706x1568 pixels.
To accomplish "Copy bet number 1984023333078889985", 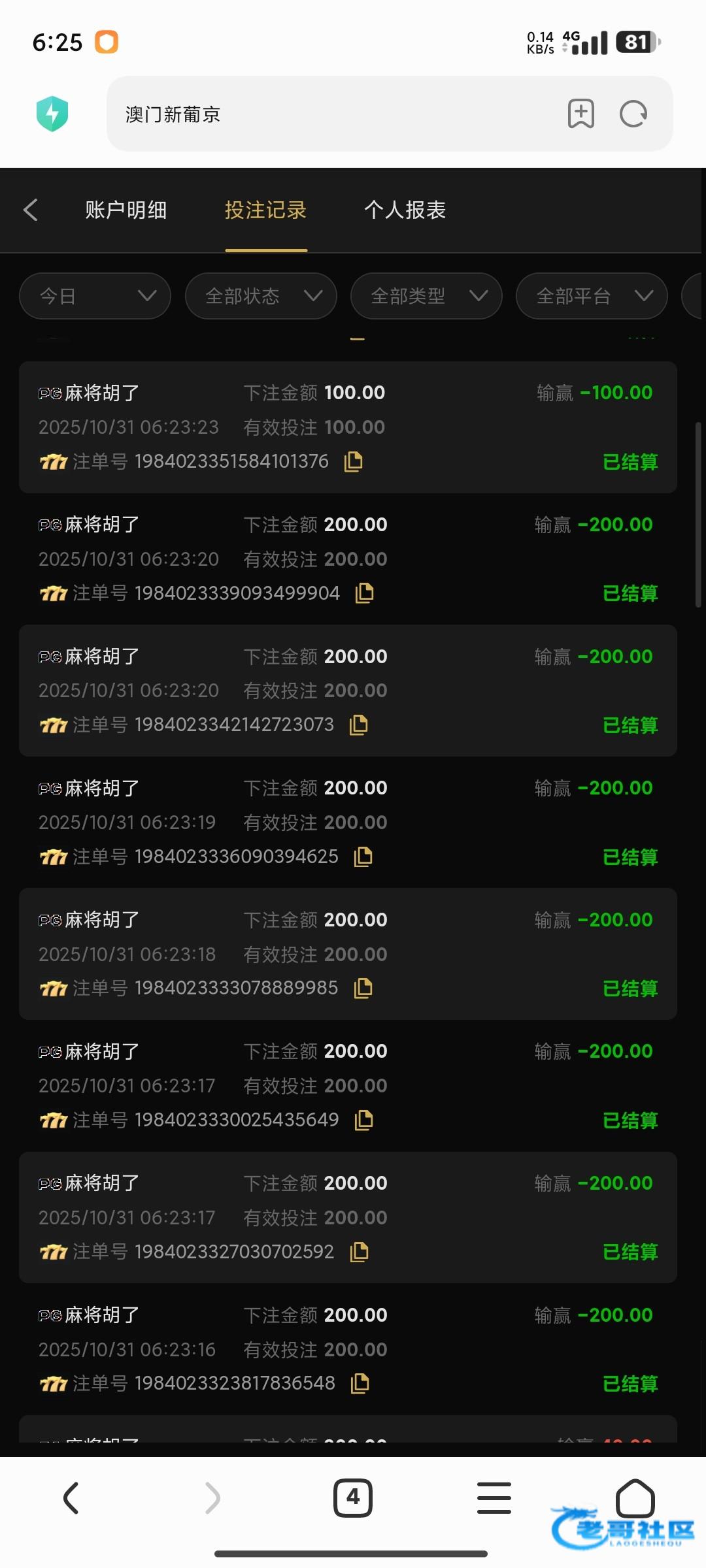I will point(363,988).
